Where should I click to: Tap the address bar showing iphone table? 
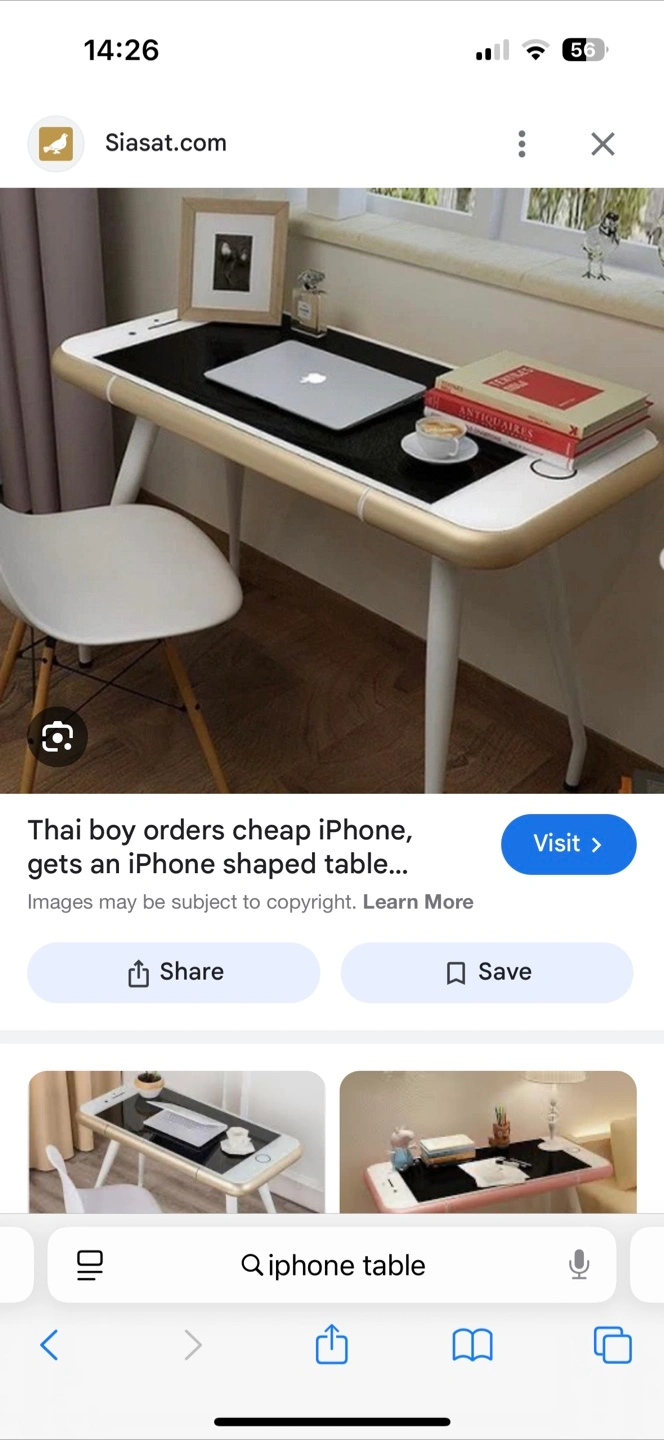click(332, 1265)
